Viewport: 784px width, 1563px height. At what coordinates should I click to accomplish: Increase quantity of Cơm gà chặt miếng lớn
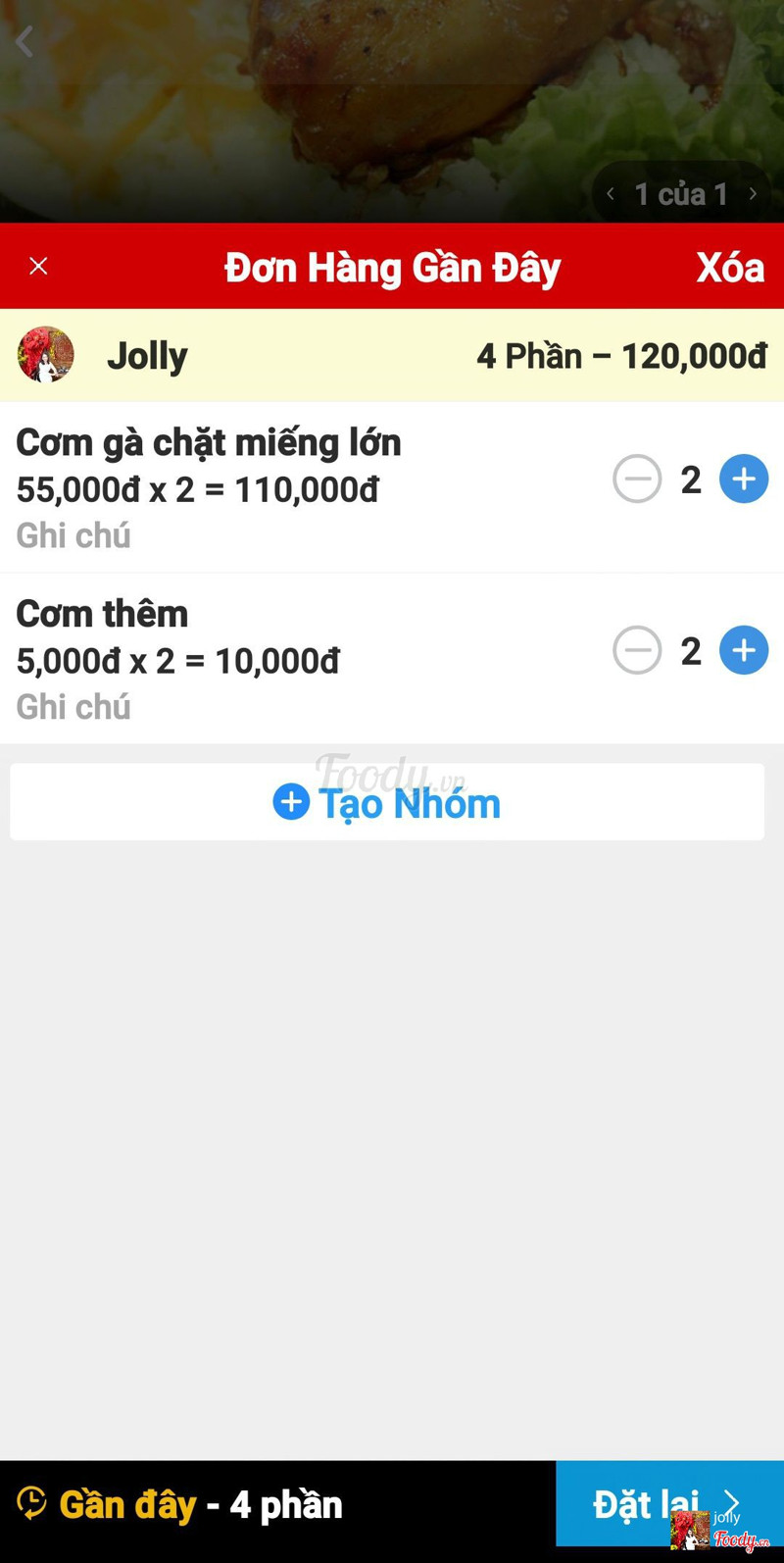tap(744, 479)
